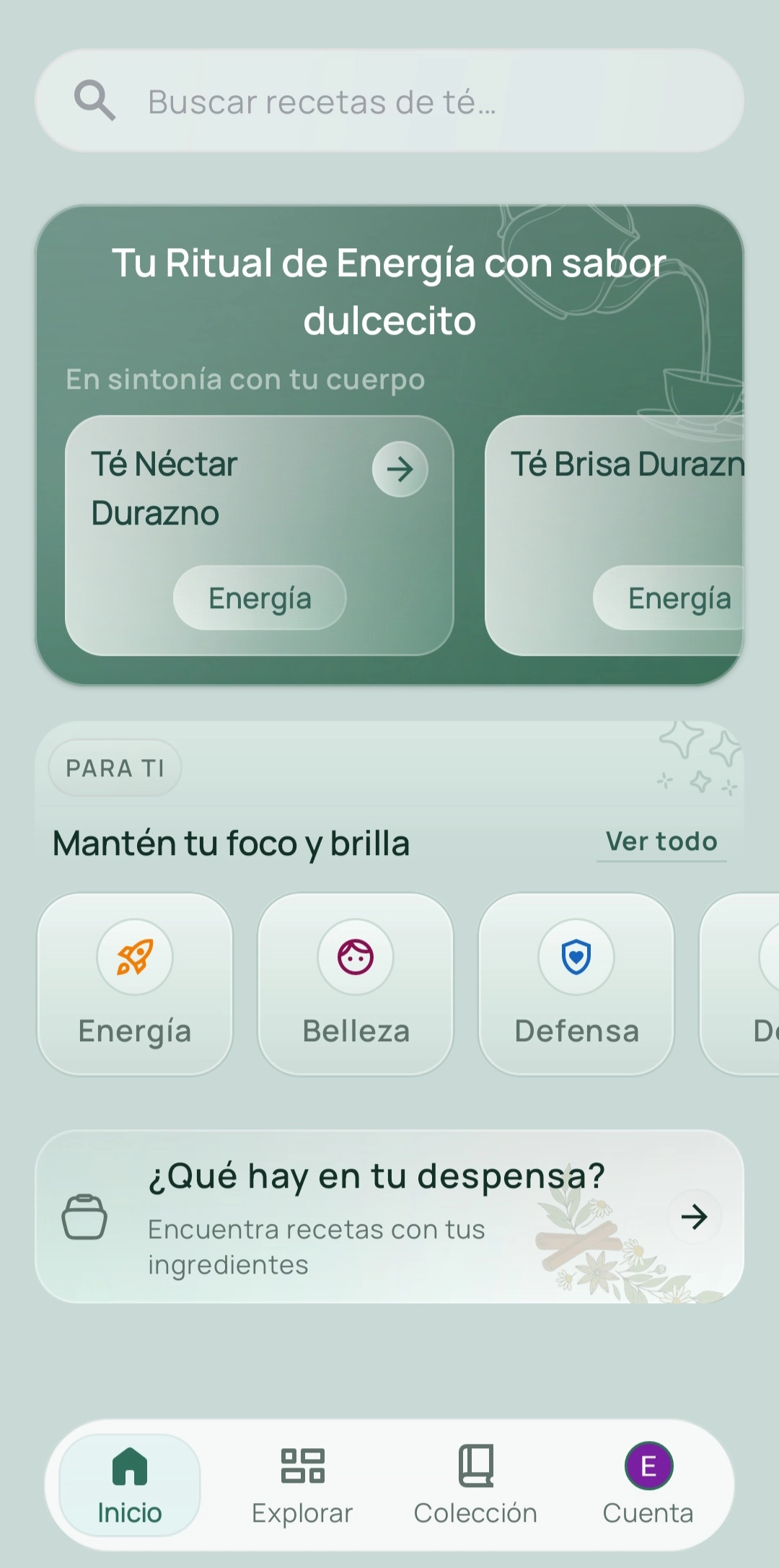Select the Energía rocket icon
The image size is (779, 1568).
tap(135, 958)
